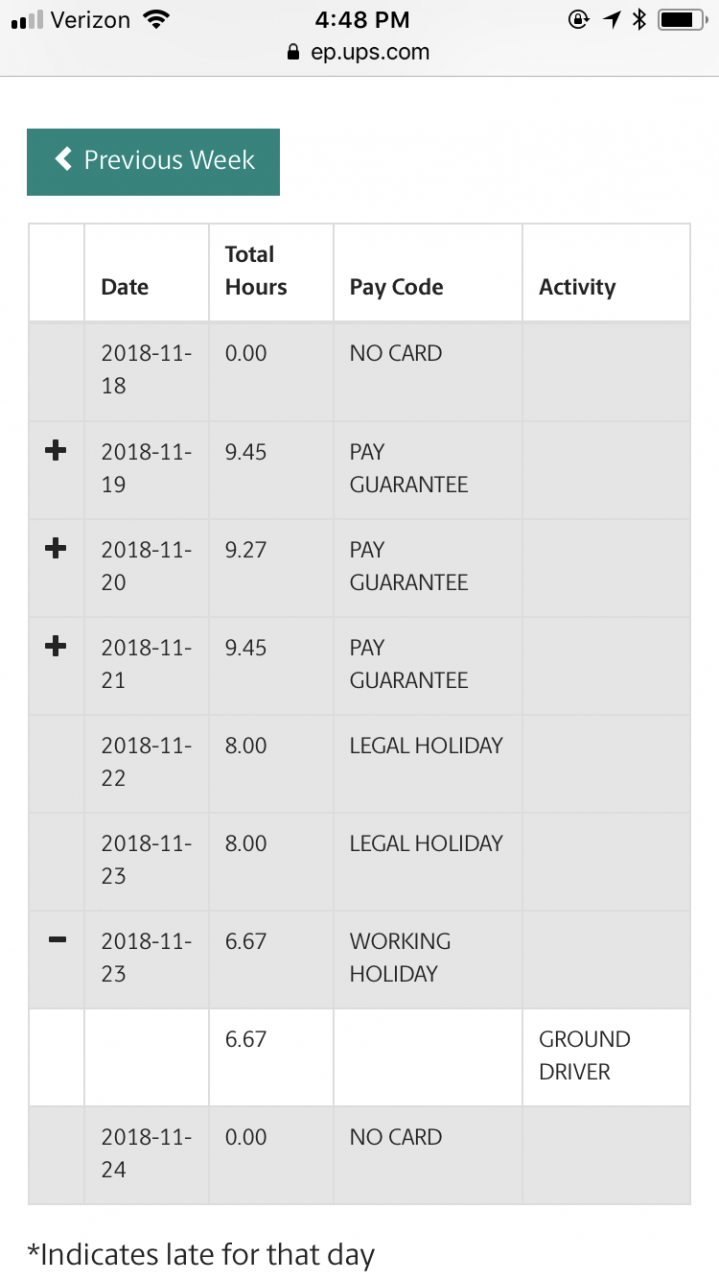Expand the 2018-11-19 row details
719x1280 pixels.
(x=56, y=451)
